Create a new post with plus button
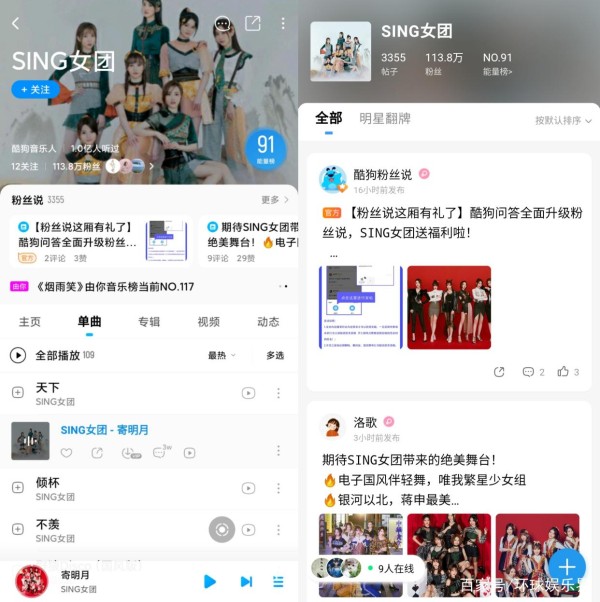Image resolution: width=600 pixels, height=602 pixels. [567, 567]
